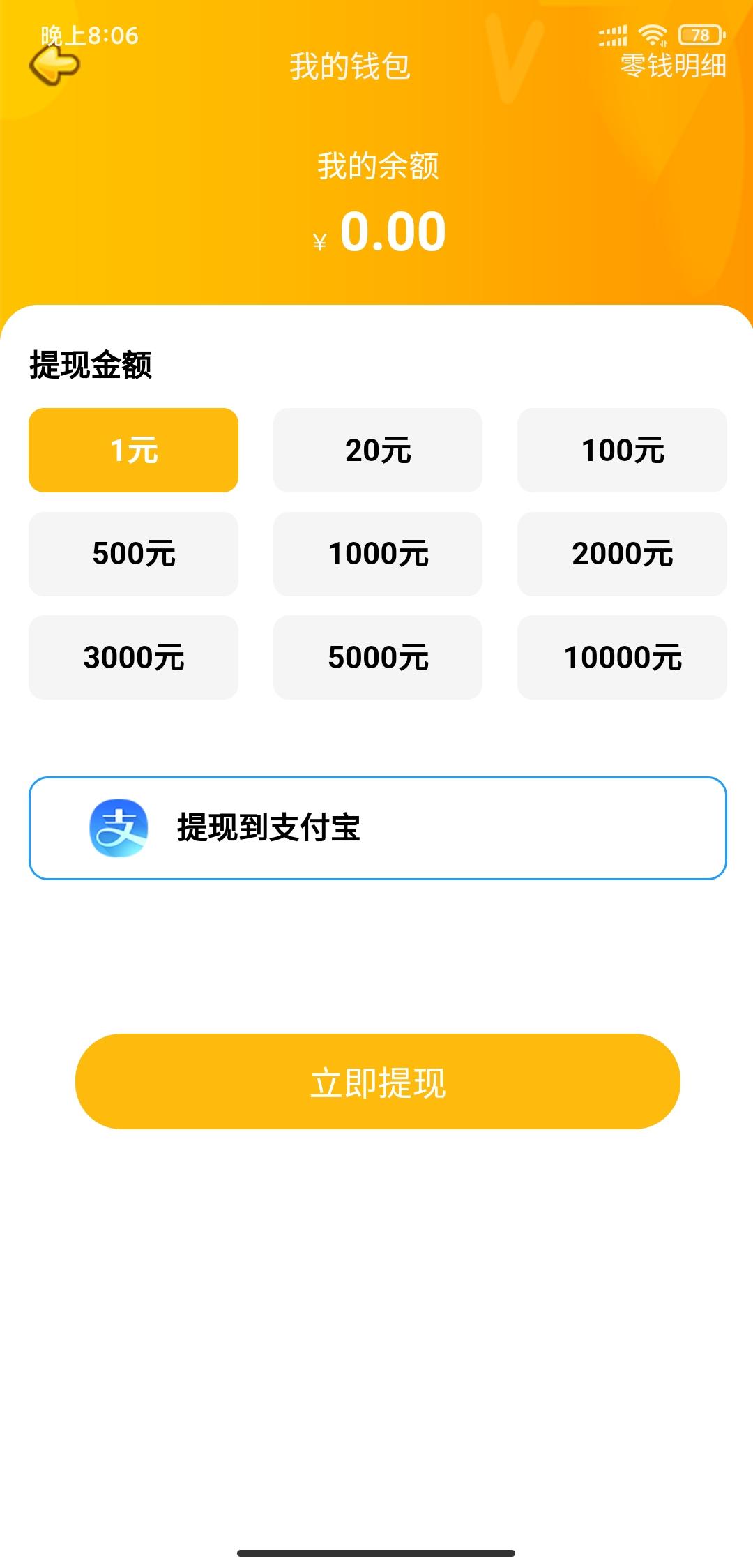Tap 立即提现 to withdraw now
Viewport: 753px width, 1568px height.
pos(377,1081)
